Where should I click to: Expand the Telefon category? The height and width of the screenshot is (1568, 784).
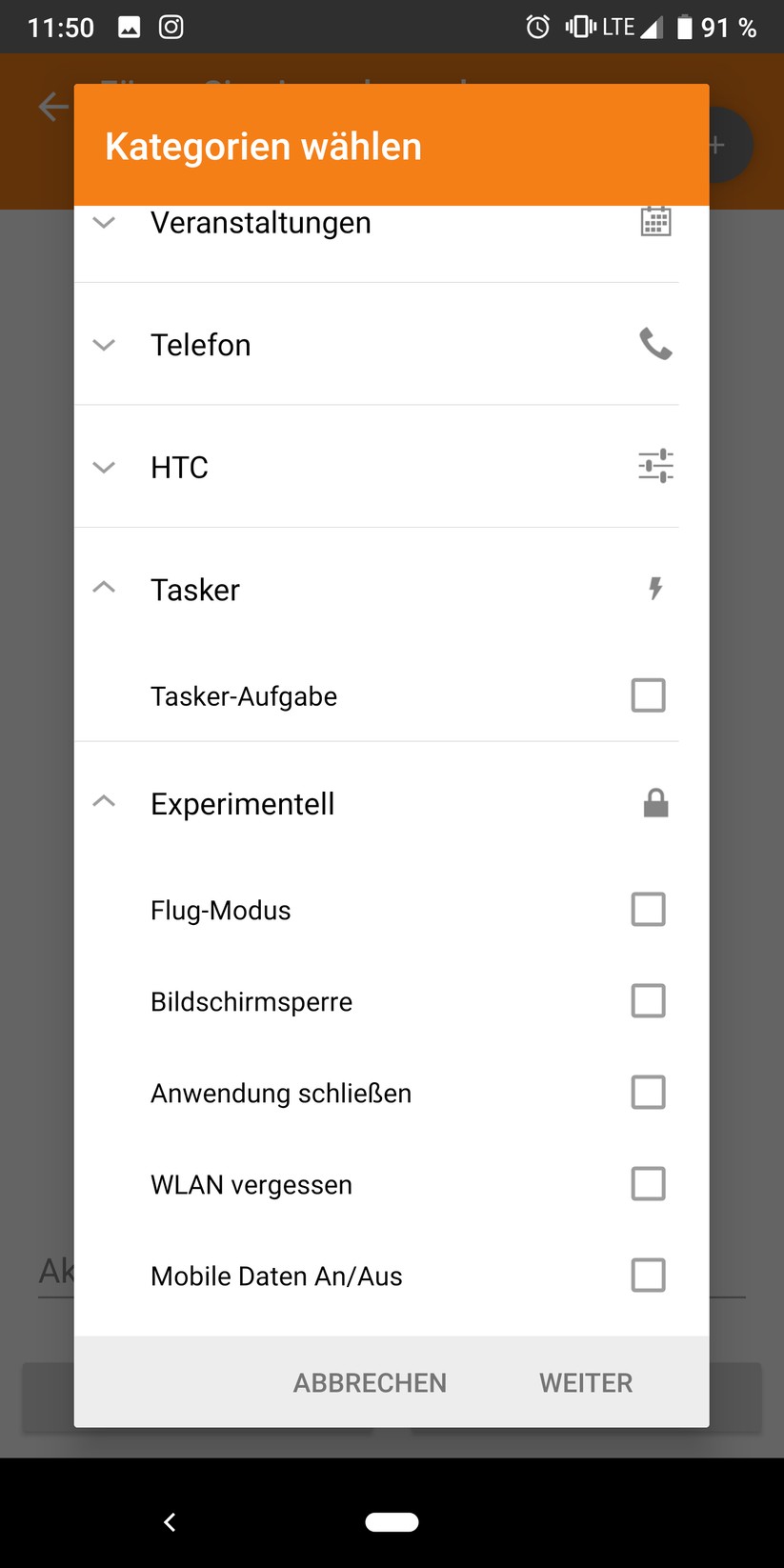click(x=104, y=345)
